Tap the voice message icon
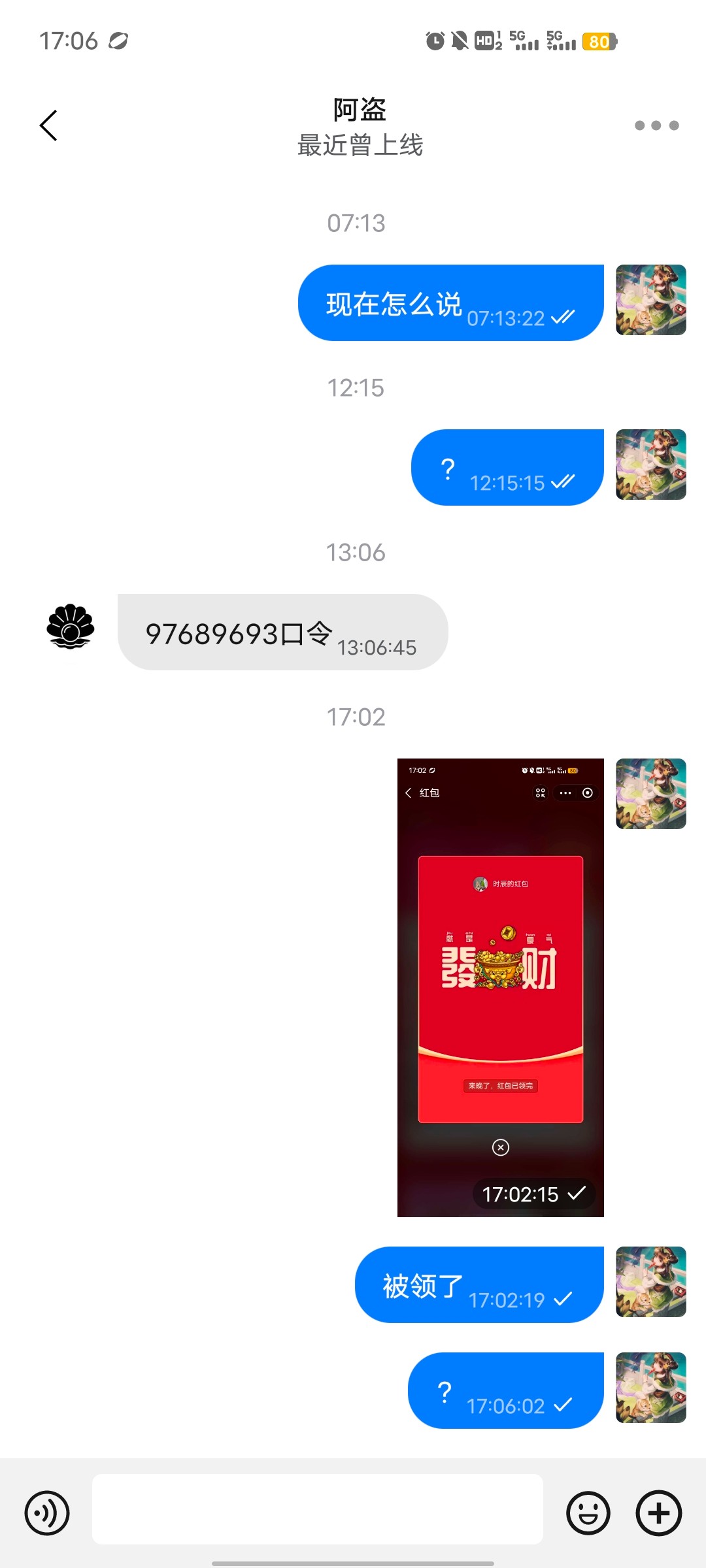The image size is (706, 1568). coord(47,1512)
